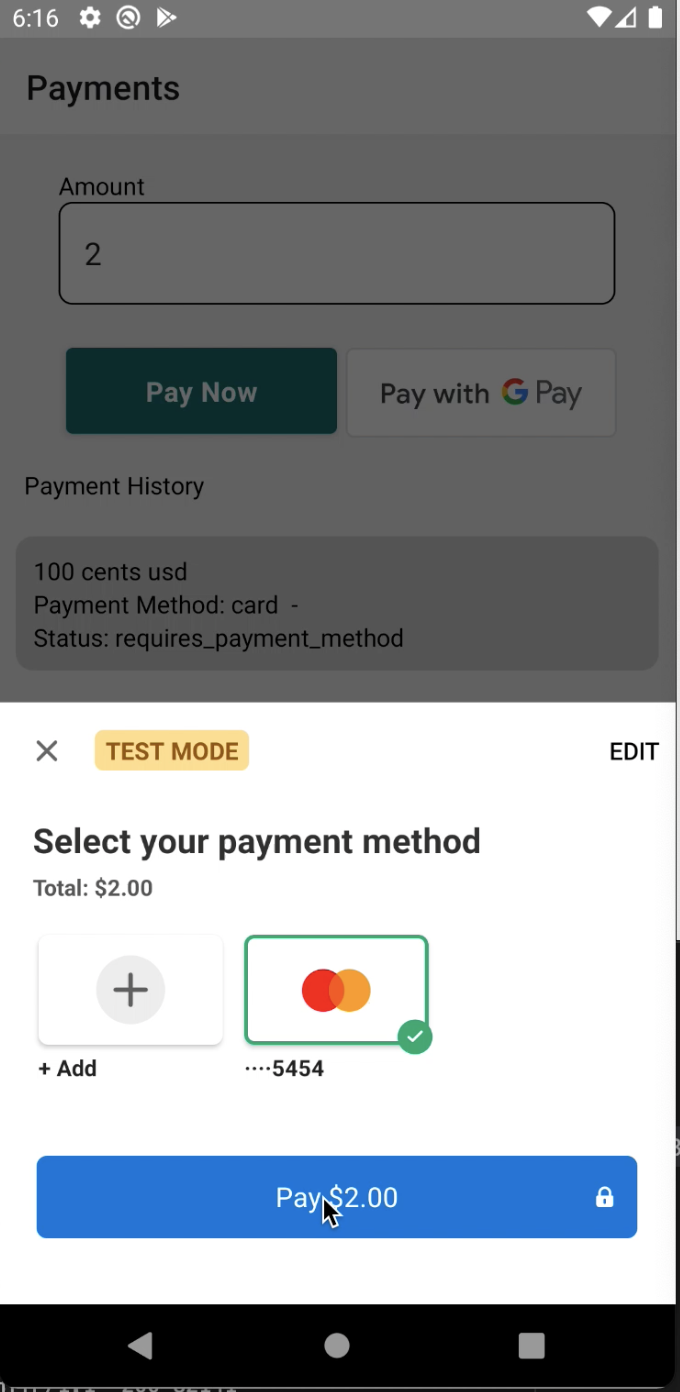The image size is (680, 1392).
Task: Confirm payment with Pay $2.00 button
Action: [x=337, y=1197]
